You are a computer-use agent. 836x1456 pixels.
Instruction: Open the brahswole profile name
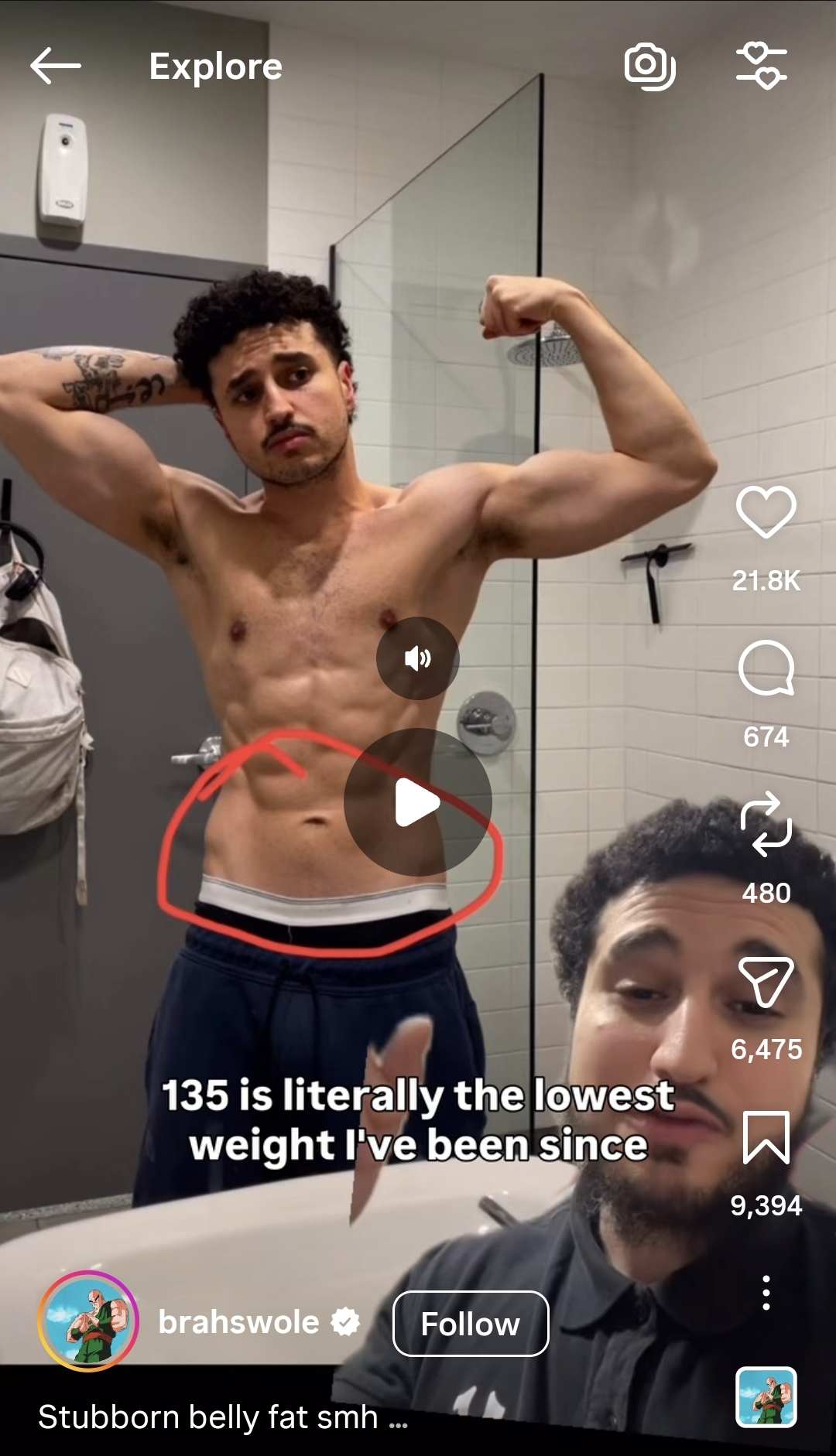coord(238,1322)
